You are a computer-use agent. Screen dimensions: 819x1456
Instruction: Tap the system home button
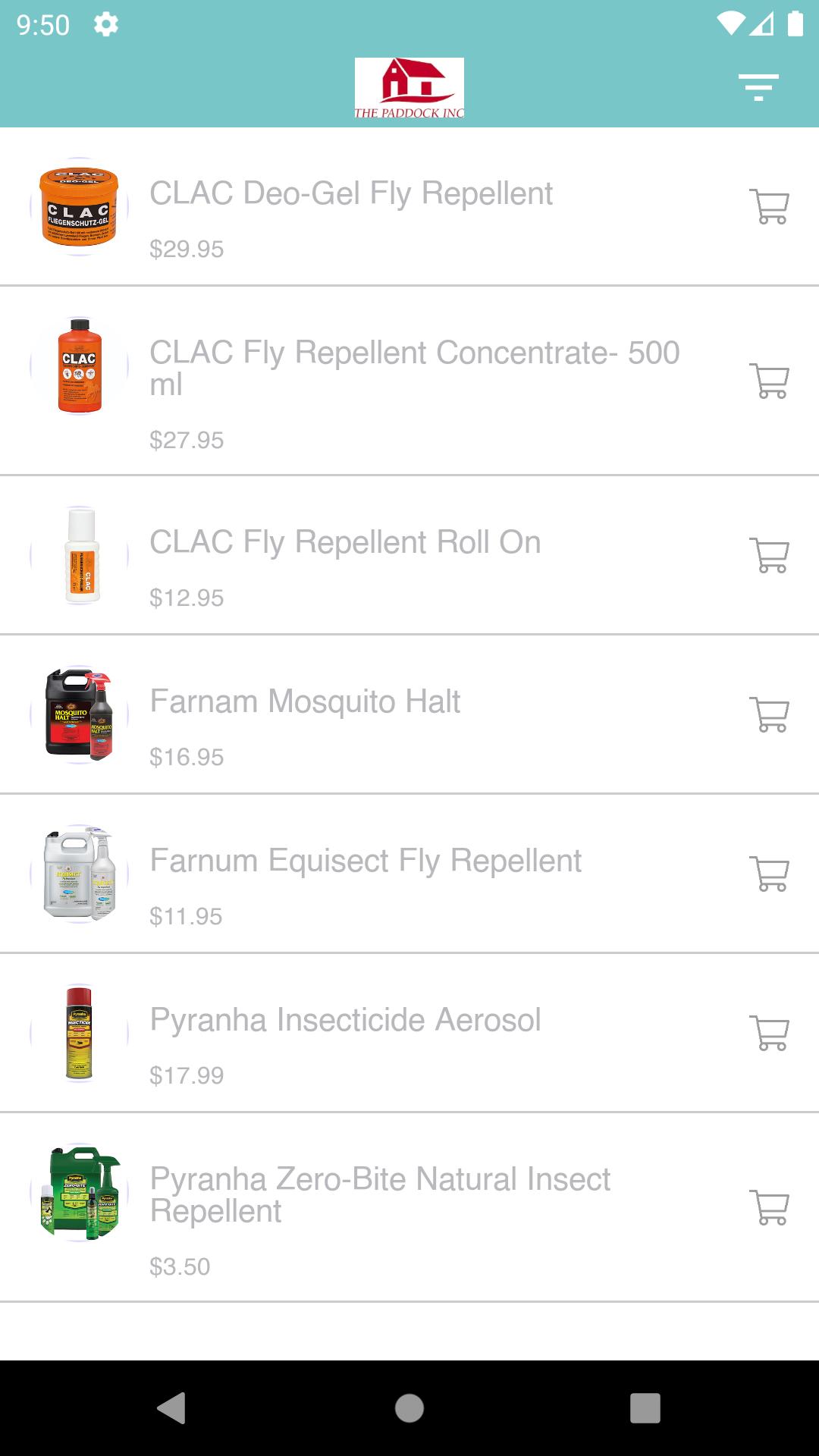tap(409, 1408)
